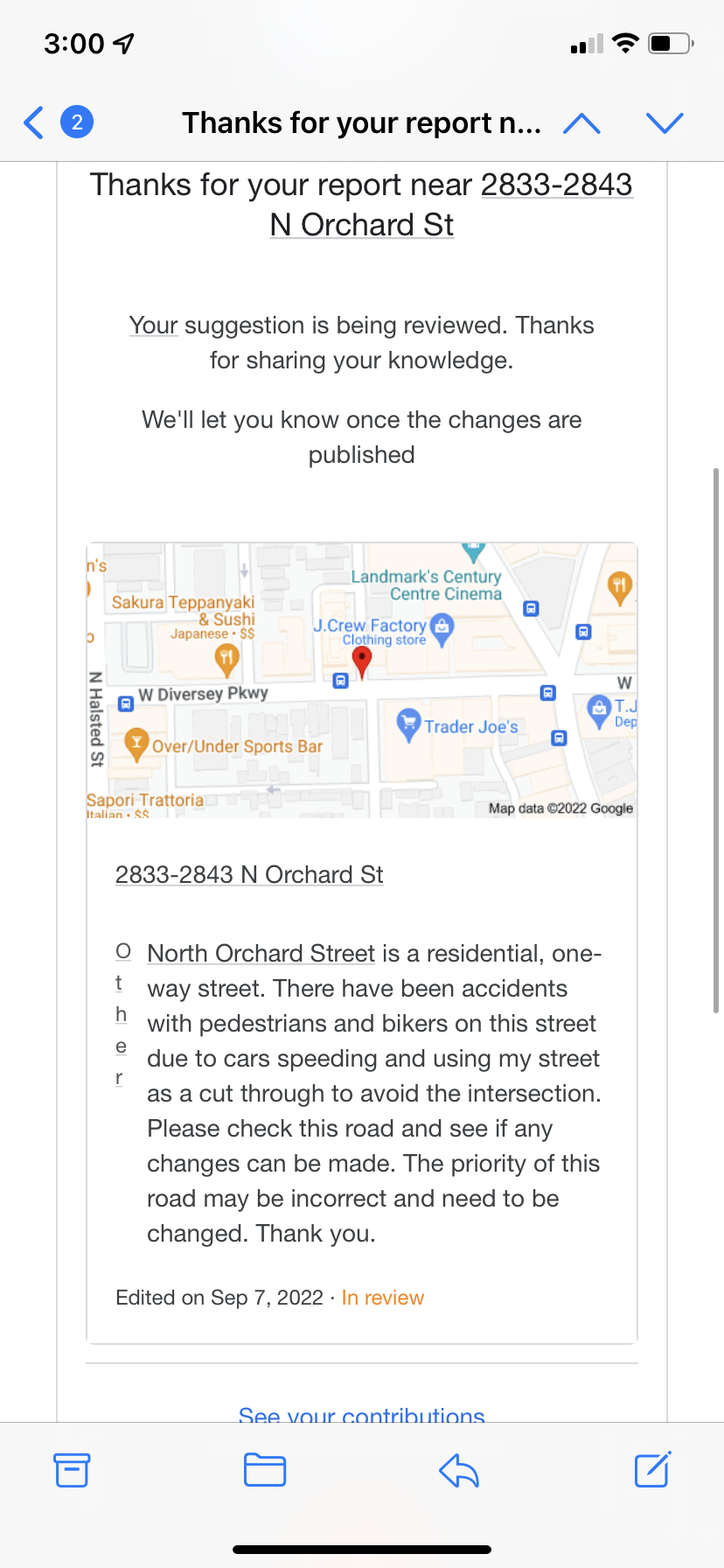Tap the Over/Under Sports Bar map icon
724x1568 pixels.
coord(136,739)
